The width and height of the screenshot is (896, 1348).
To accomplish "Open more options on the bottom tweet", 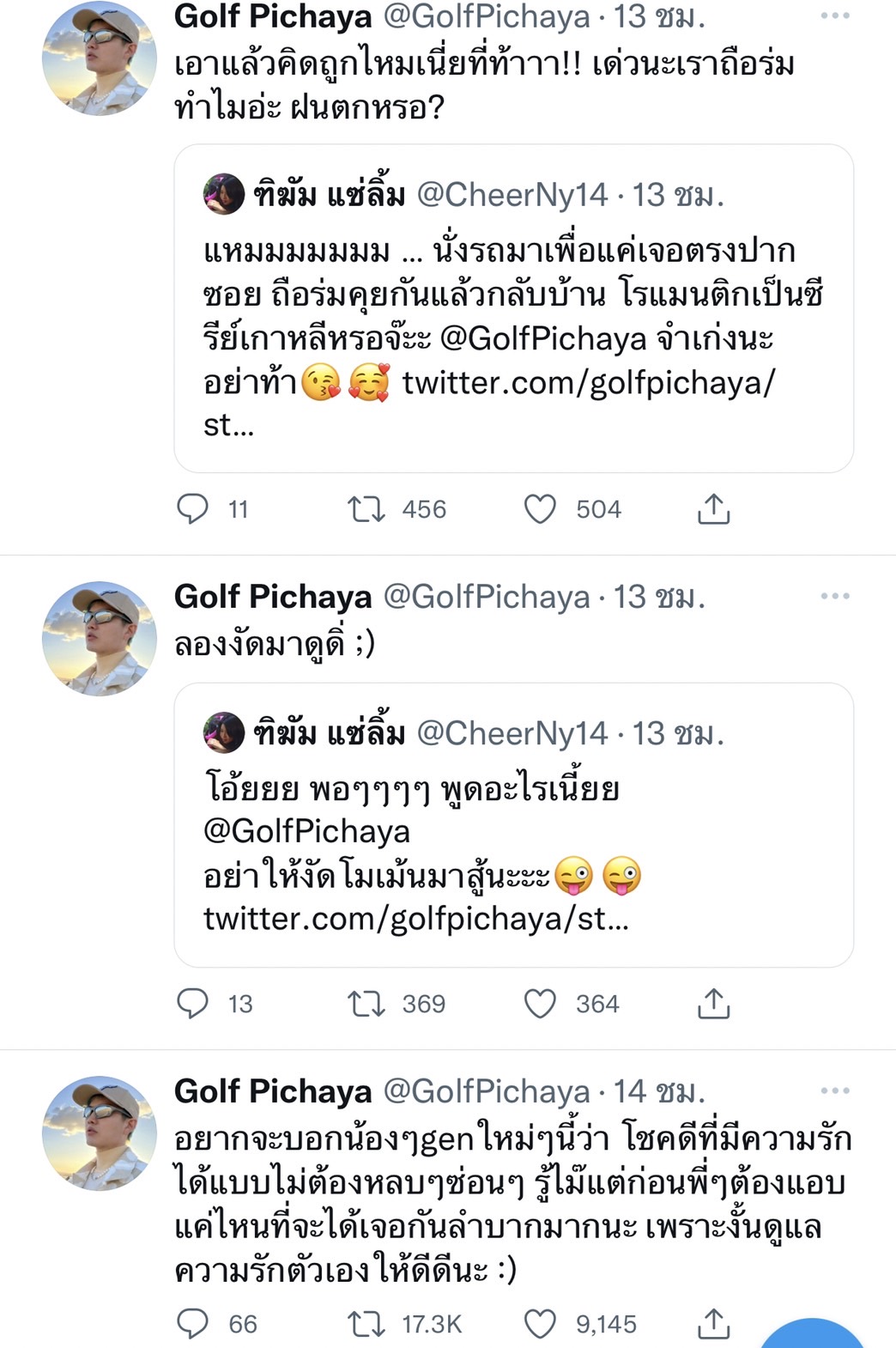I will click(x=834, y=1089).
